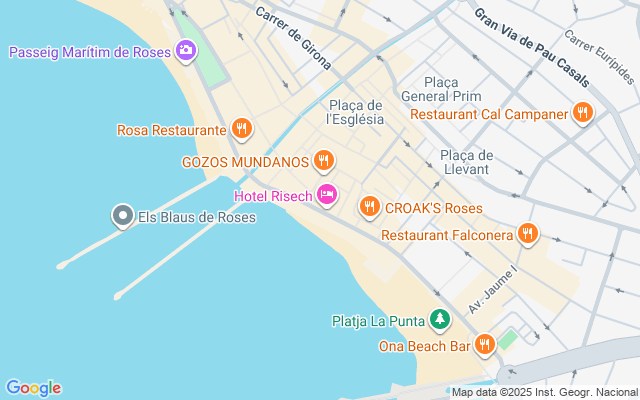Select Els Blaus de Roses location pin
Image resolution: width=640 pixels, height=400 pixels.
point(123,215)
